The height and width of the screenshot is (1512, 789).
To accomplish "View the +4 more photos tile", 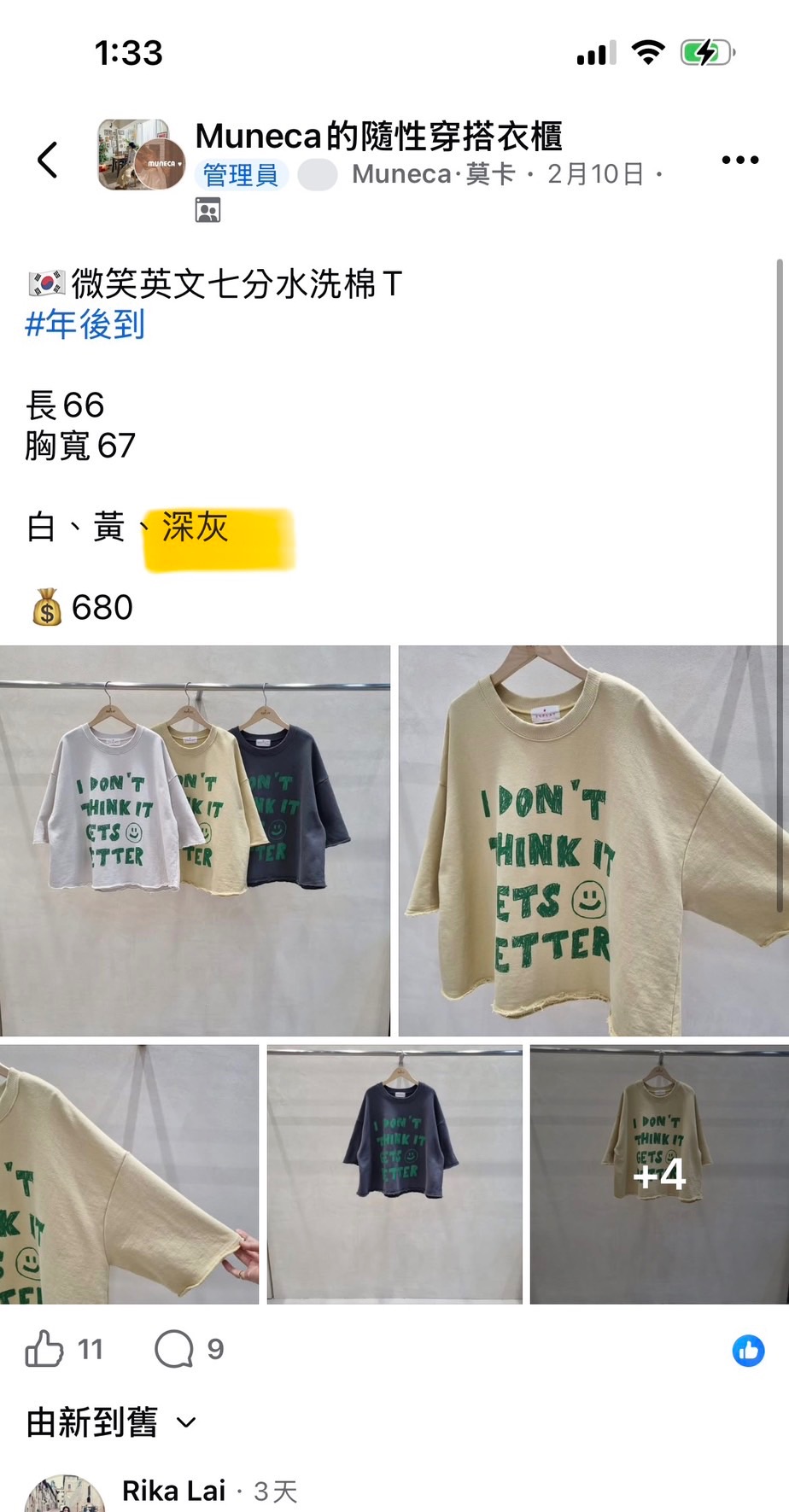I will click(658, 1174).
